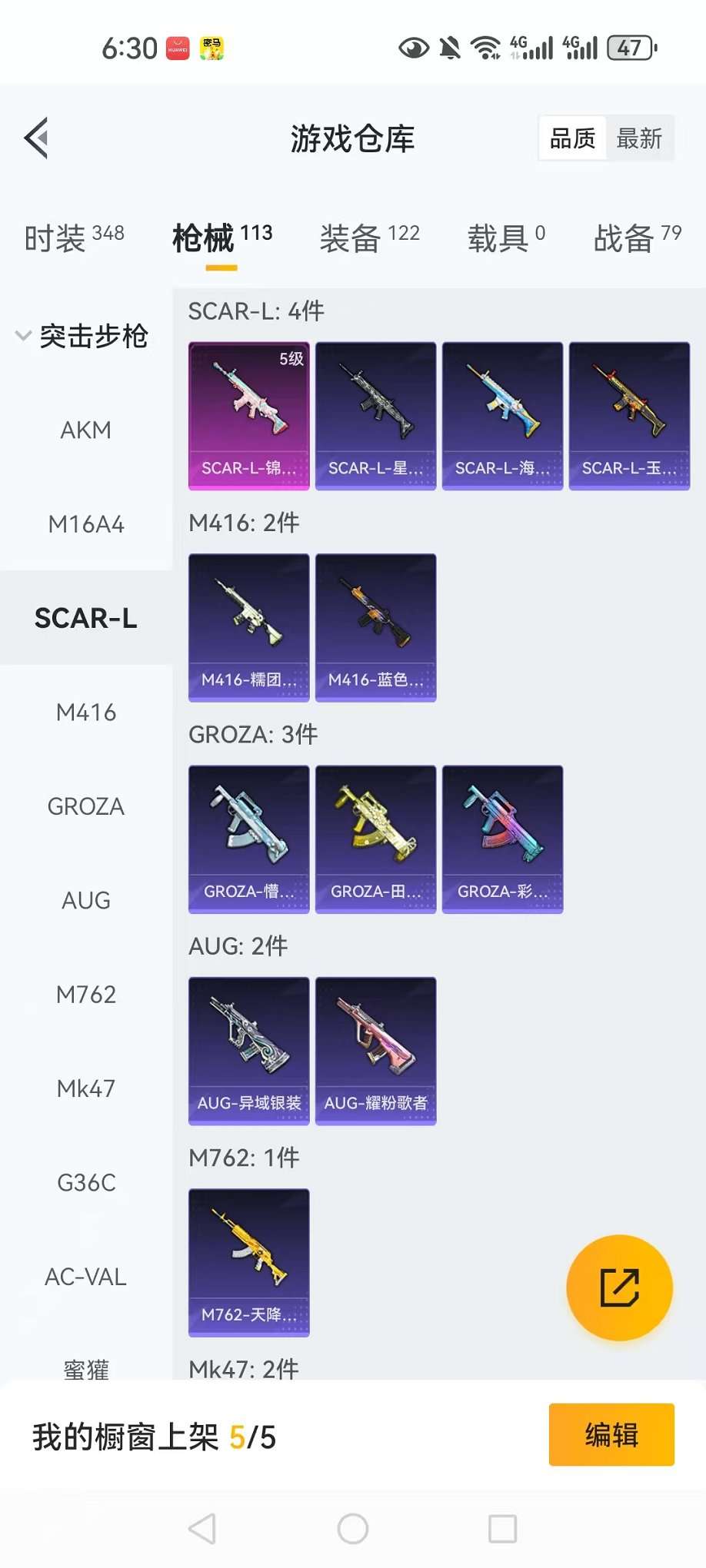Viewport: 706px width, 1568px height.
Task: Select GROZA in the side list
Action: [85, 806]
